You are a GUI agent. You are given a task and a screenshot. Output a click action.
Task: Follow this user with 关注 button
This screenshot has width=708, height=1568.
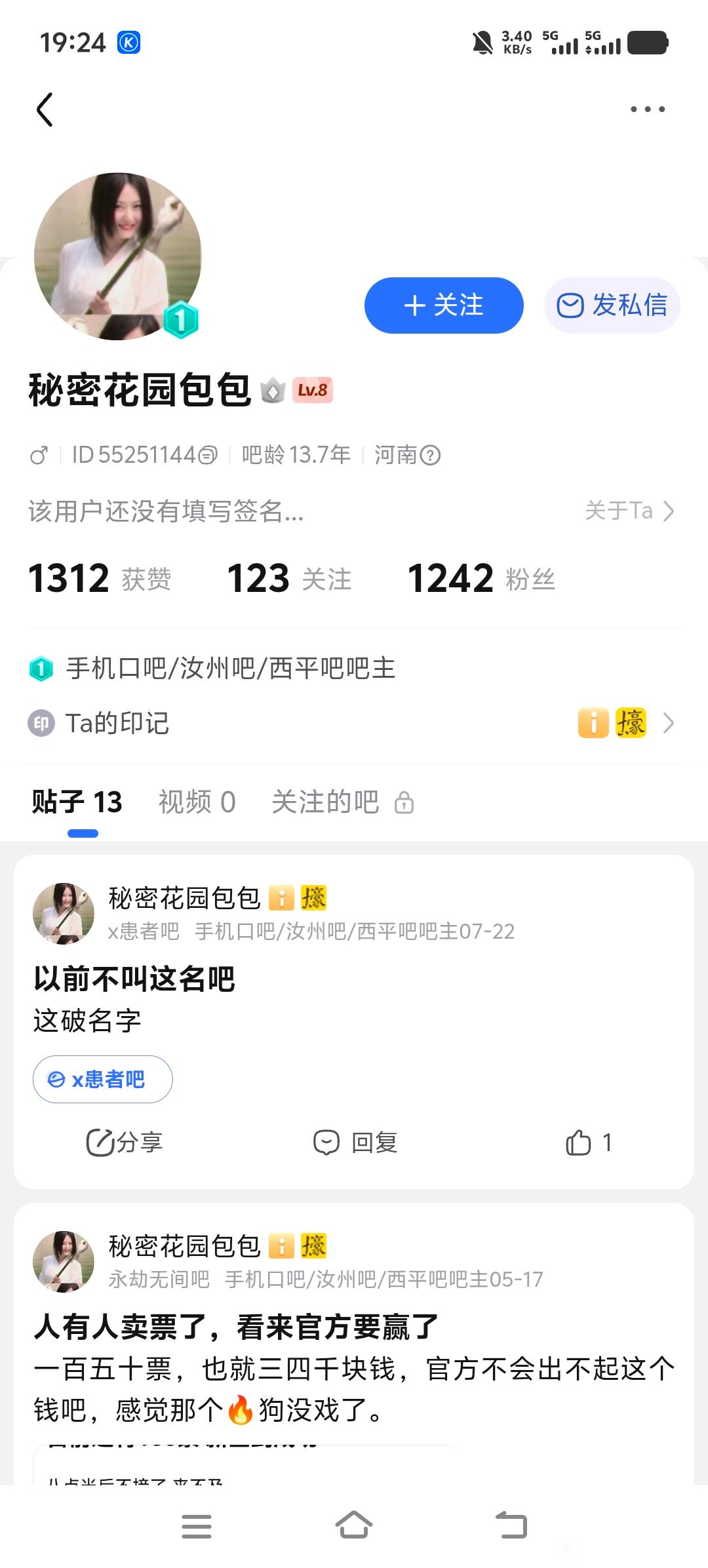point(444,305)
